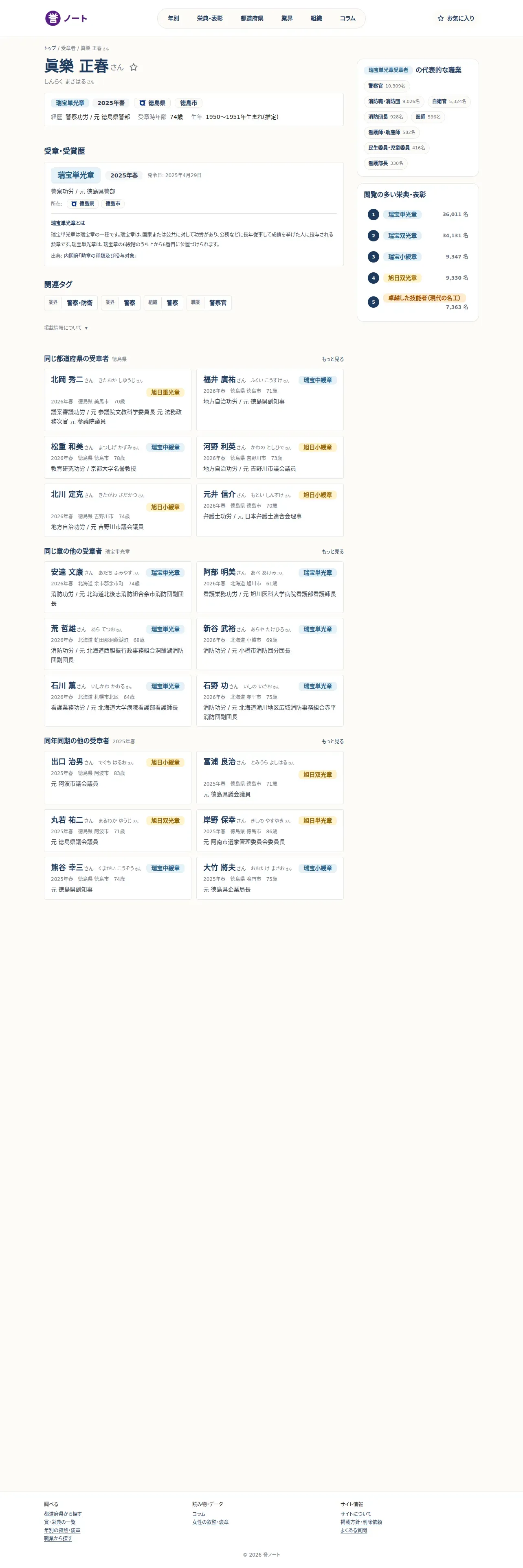Open the 都道府県から探す footer link

pos(63,1514)
